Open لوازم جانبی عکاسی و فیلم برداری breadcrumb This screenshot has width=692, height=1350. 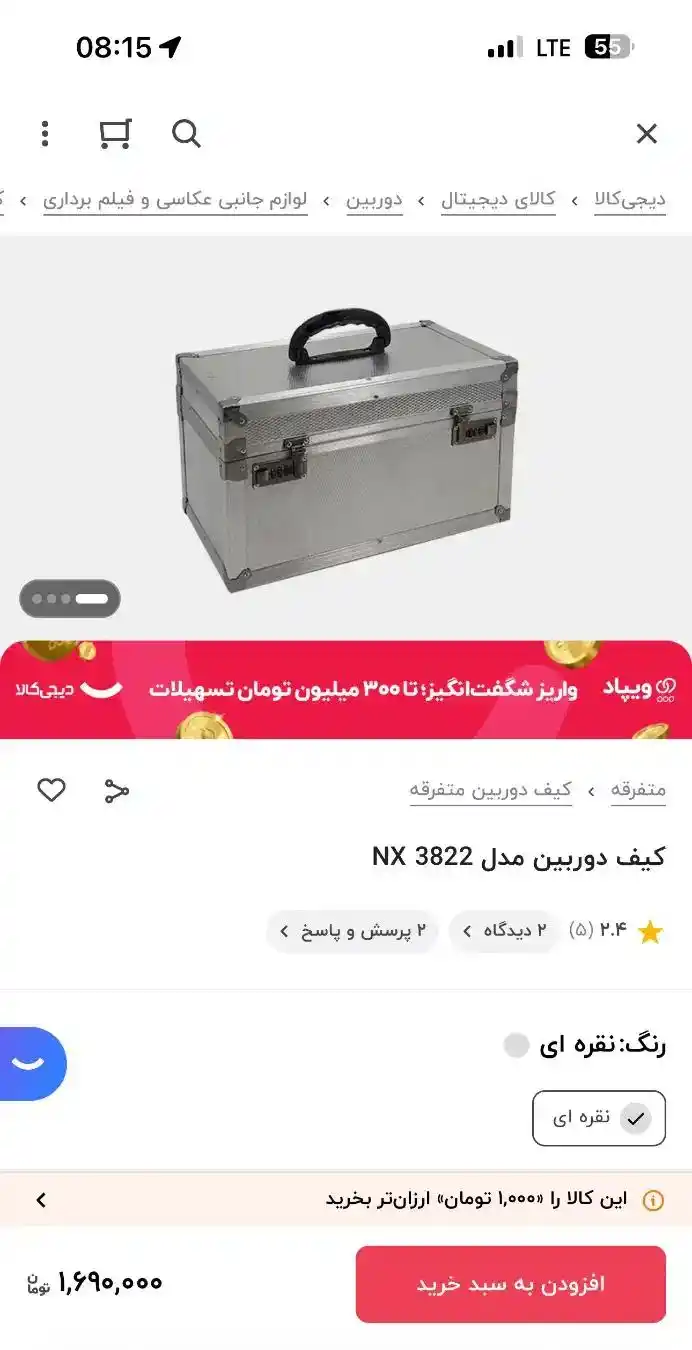[x=175, y=199]
